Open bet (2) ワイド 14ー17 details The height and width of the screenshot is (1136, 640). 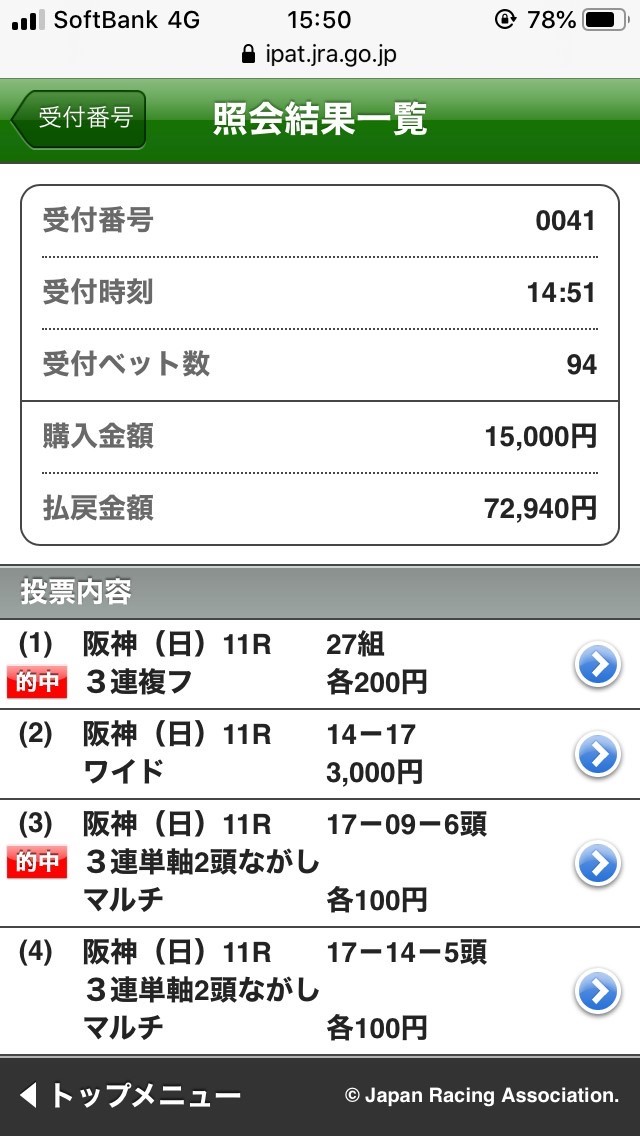tap(320, 754)
